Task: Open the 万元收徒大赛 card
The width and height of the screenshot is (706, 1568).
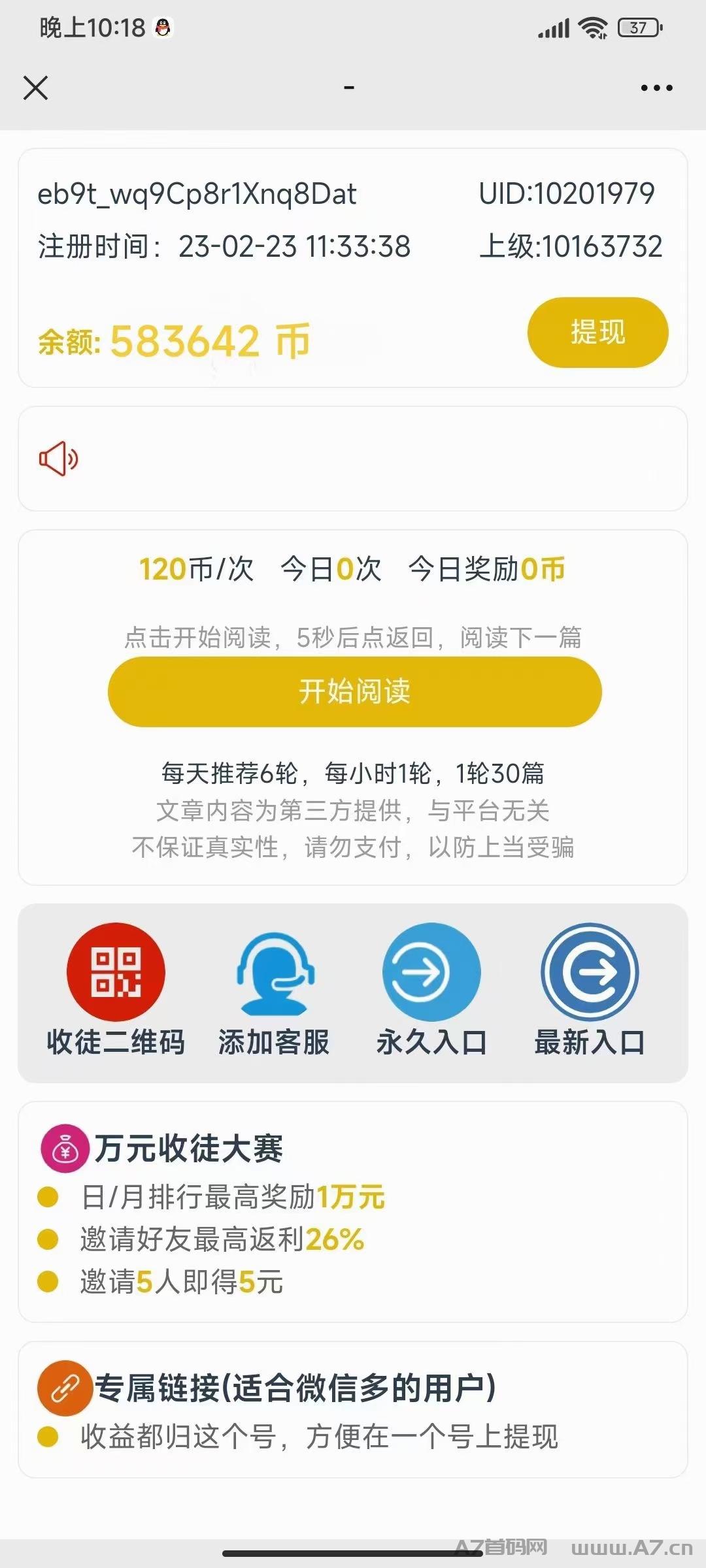Action: [x=353, y=1212]
